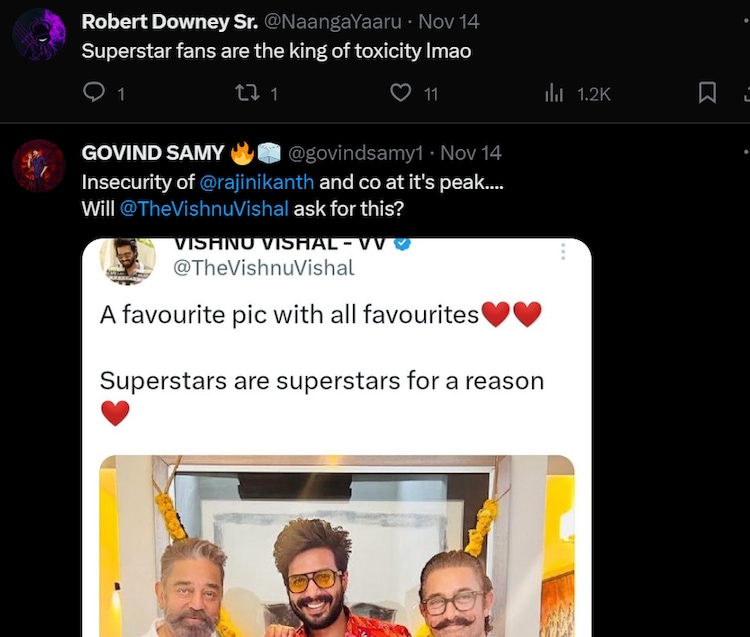This screenshot has width=750, height=637.
Task: Bookmark Robert Downey Sr.'s tweet
Action: (x=707, y=93)
